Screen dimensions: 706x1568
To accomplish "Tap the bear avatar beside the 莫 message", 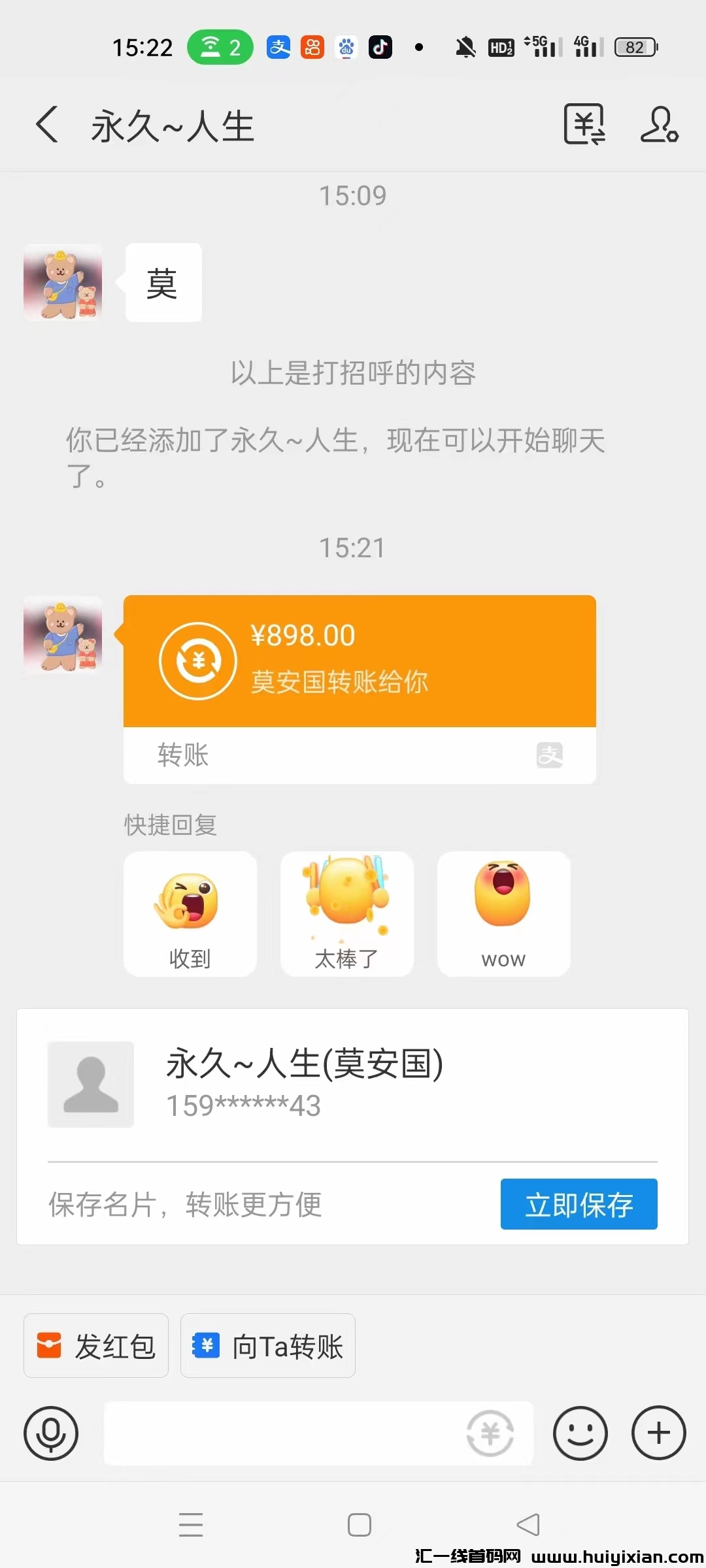I will click(x=63, y=282).
